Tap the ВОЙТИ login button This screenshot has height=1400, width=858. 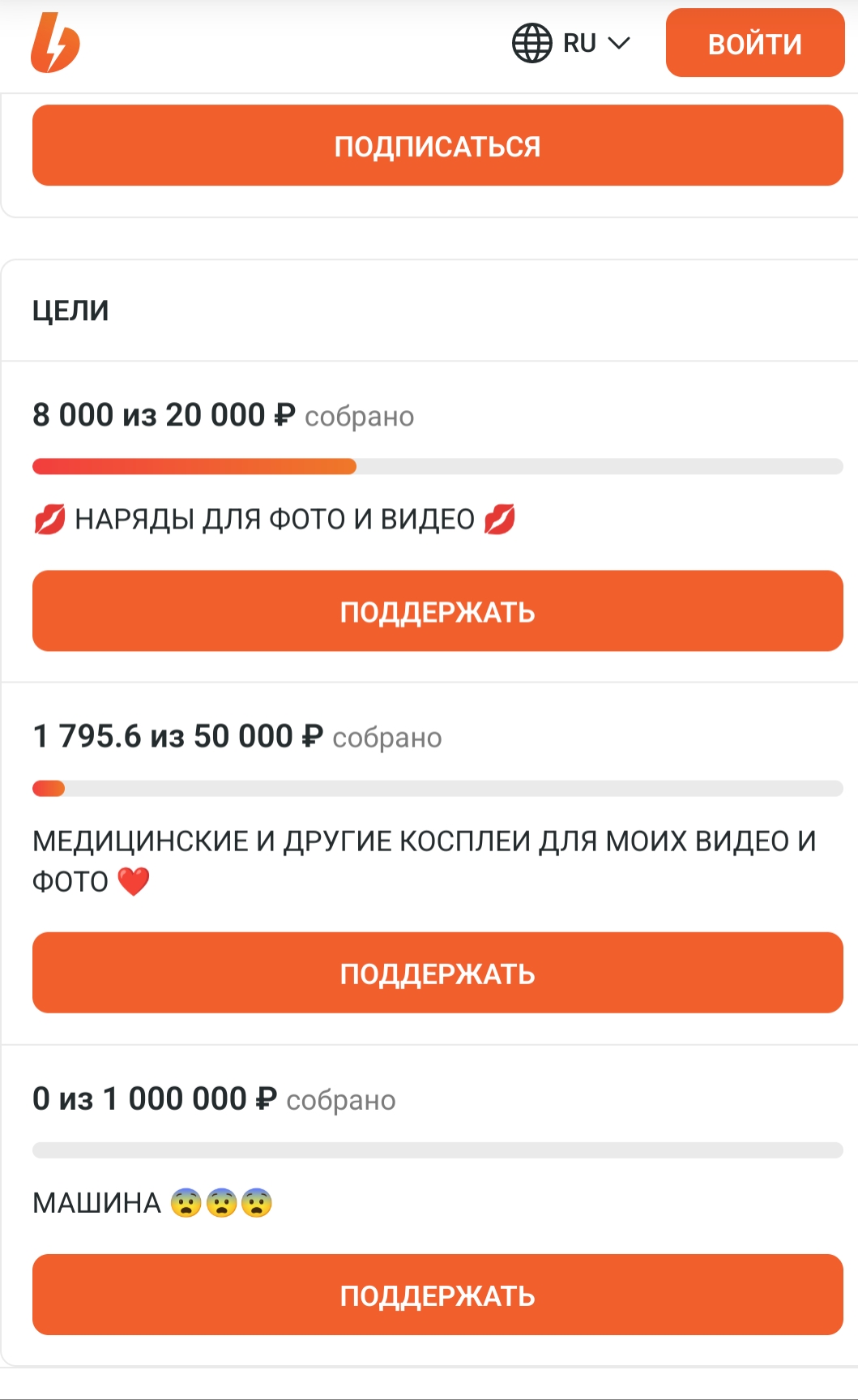click(x=754, y=43)
